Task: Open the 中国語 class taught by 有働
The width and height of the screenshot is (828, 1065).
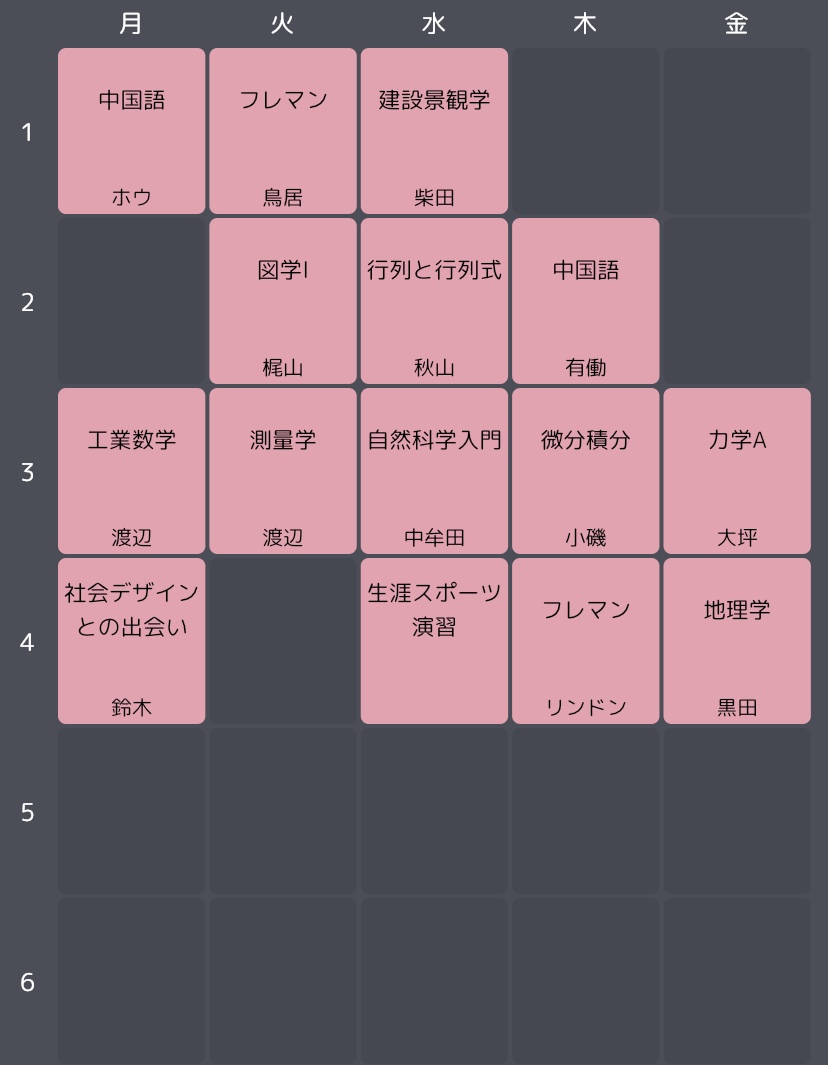Action: click(x=586, y=301)
